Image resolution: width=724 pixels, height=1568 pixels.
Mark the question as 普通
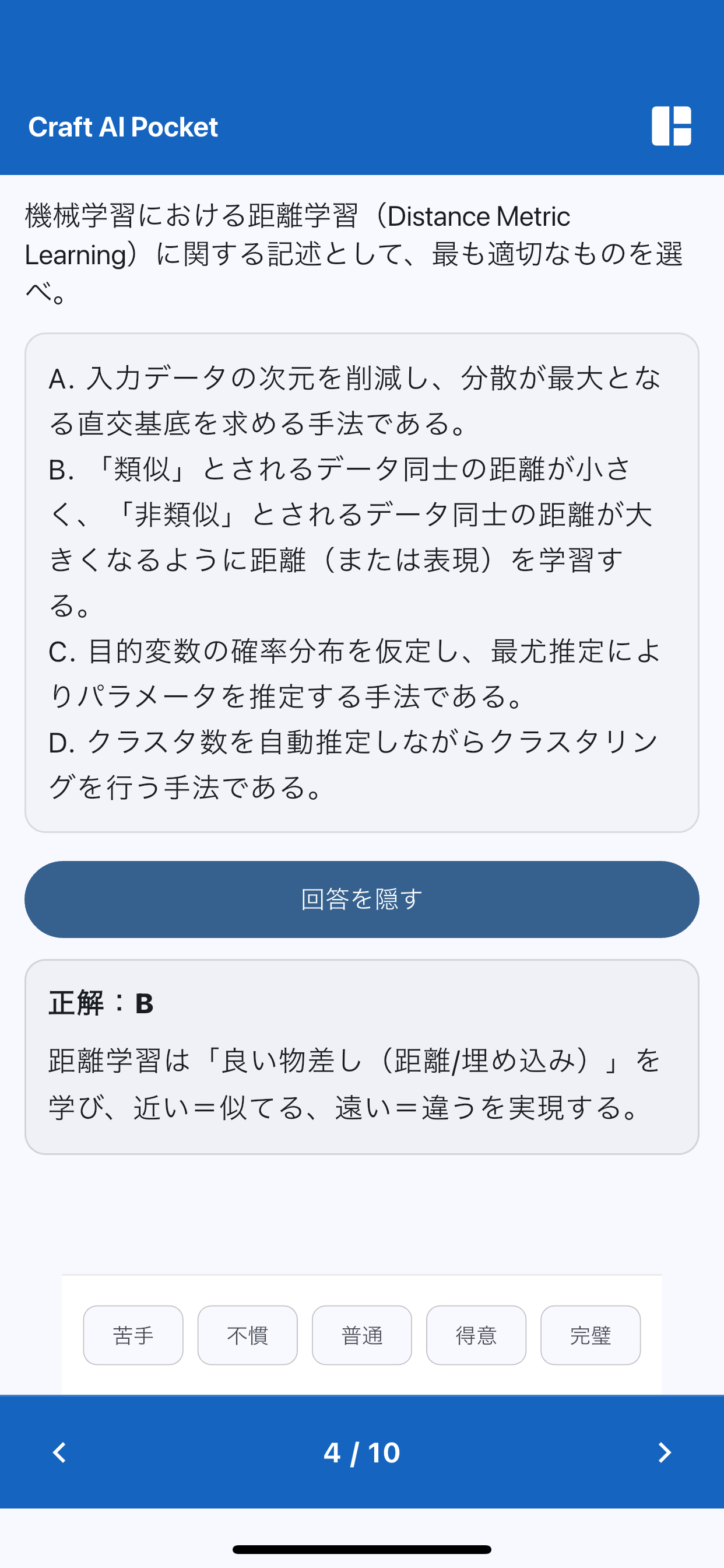click(x=362, y=1335)
